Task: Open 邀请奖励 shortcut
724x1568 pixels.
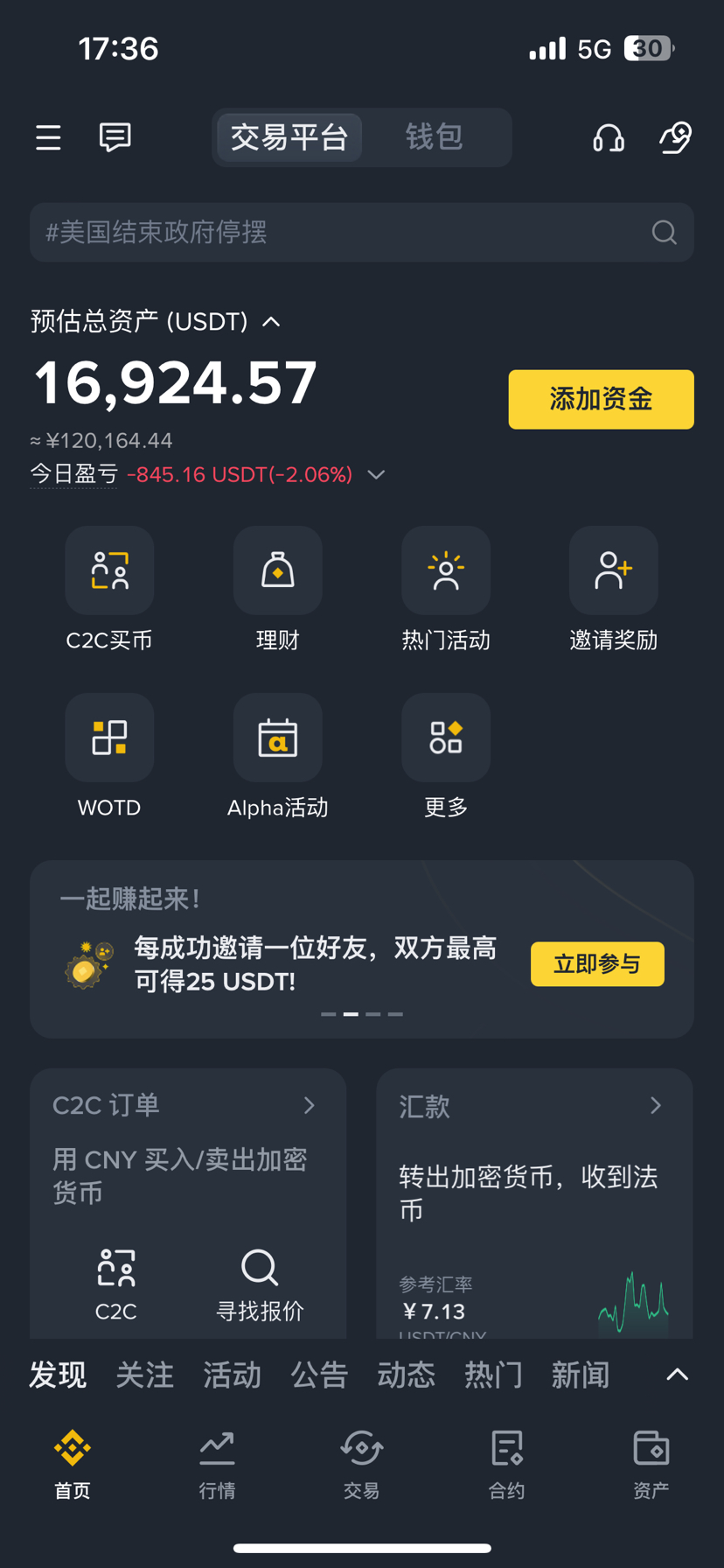Action: click(x=613, y=570)
